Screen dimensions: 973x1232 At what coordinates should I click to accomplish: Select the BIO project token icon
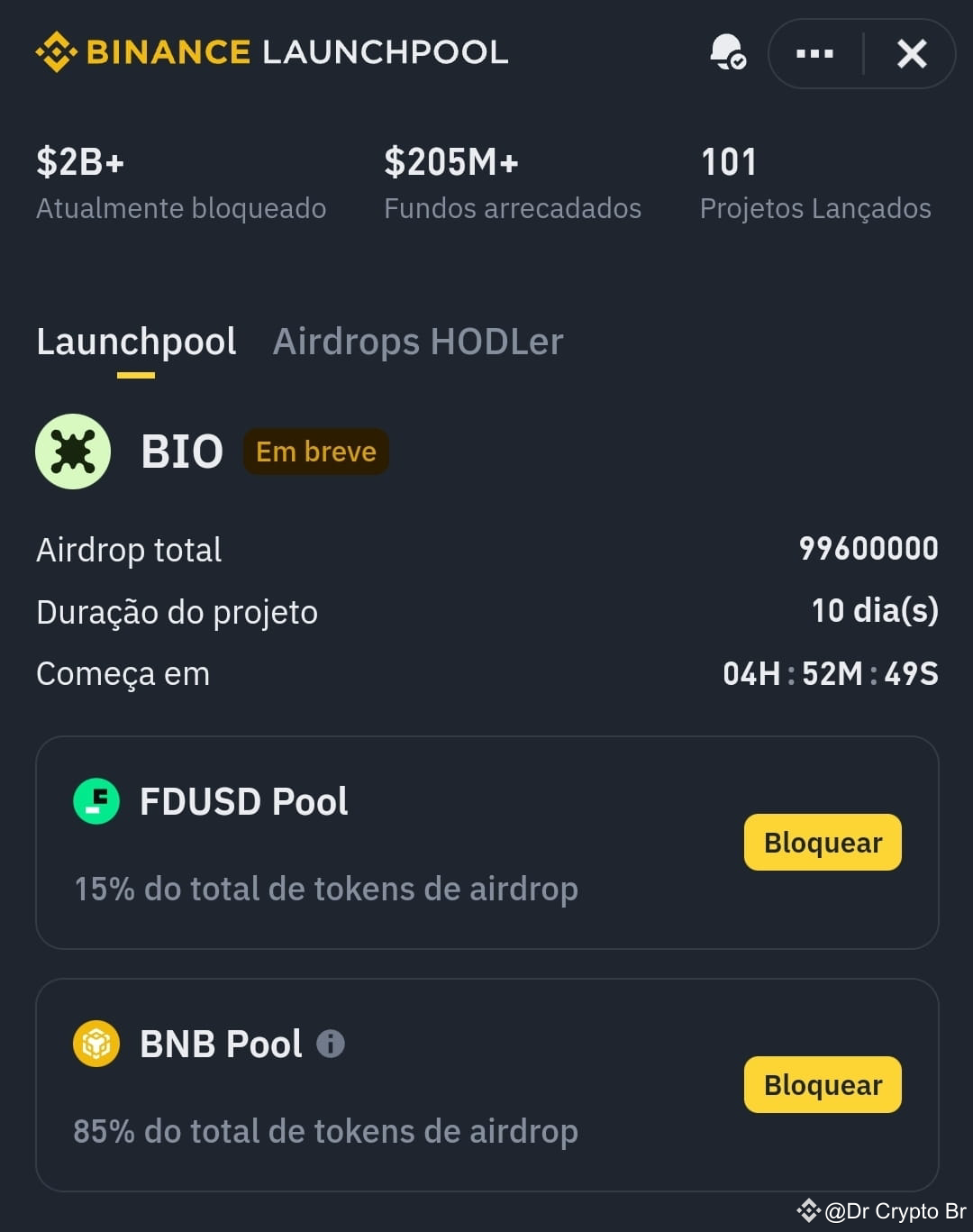coord(73,452)
